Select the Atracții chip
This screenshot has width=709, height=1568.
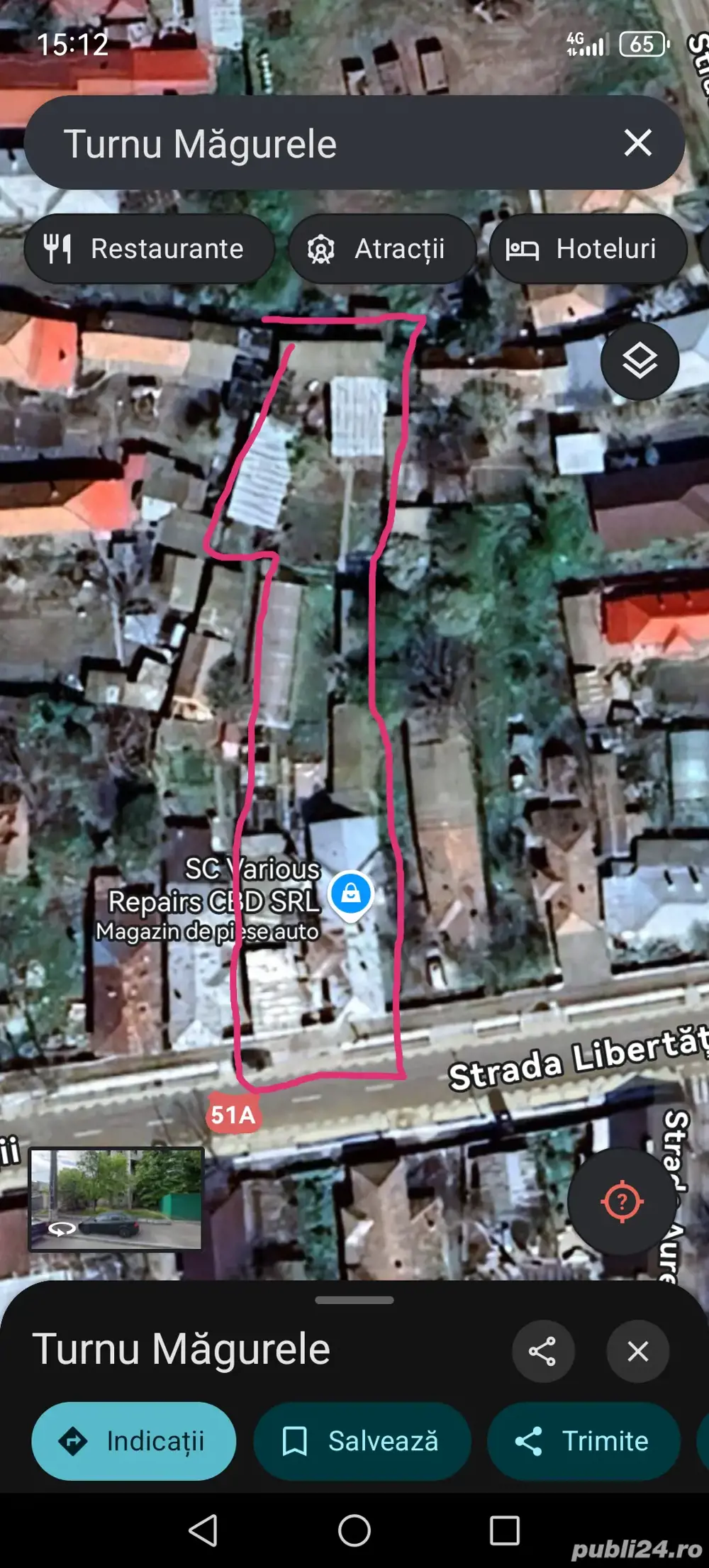pyautogui.click(x=381, y=249)
